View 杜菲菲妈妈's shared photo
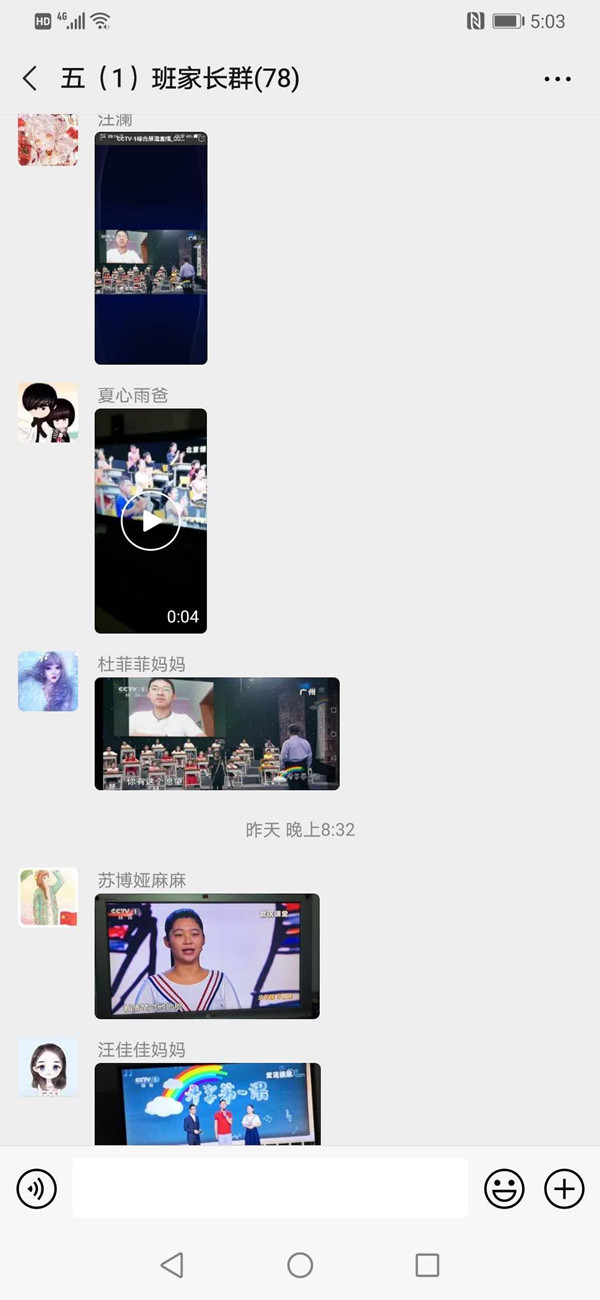 pyautogui.click(x=217, y=734)
